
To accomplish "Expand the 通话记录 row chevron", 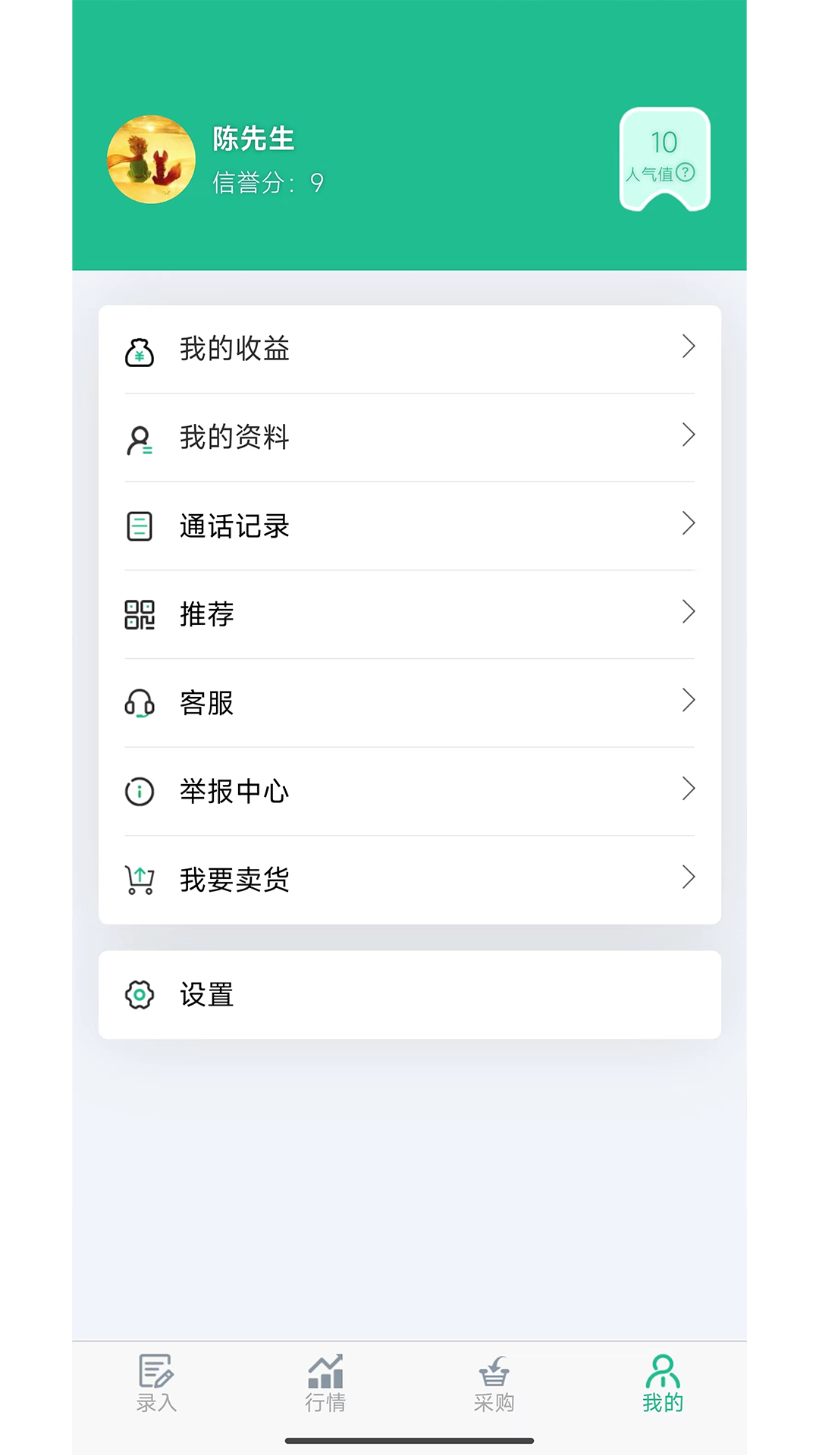I will point(689,524).
